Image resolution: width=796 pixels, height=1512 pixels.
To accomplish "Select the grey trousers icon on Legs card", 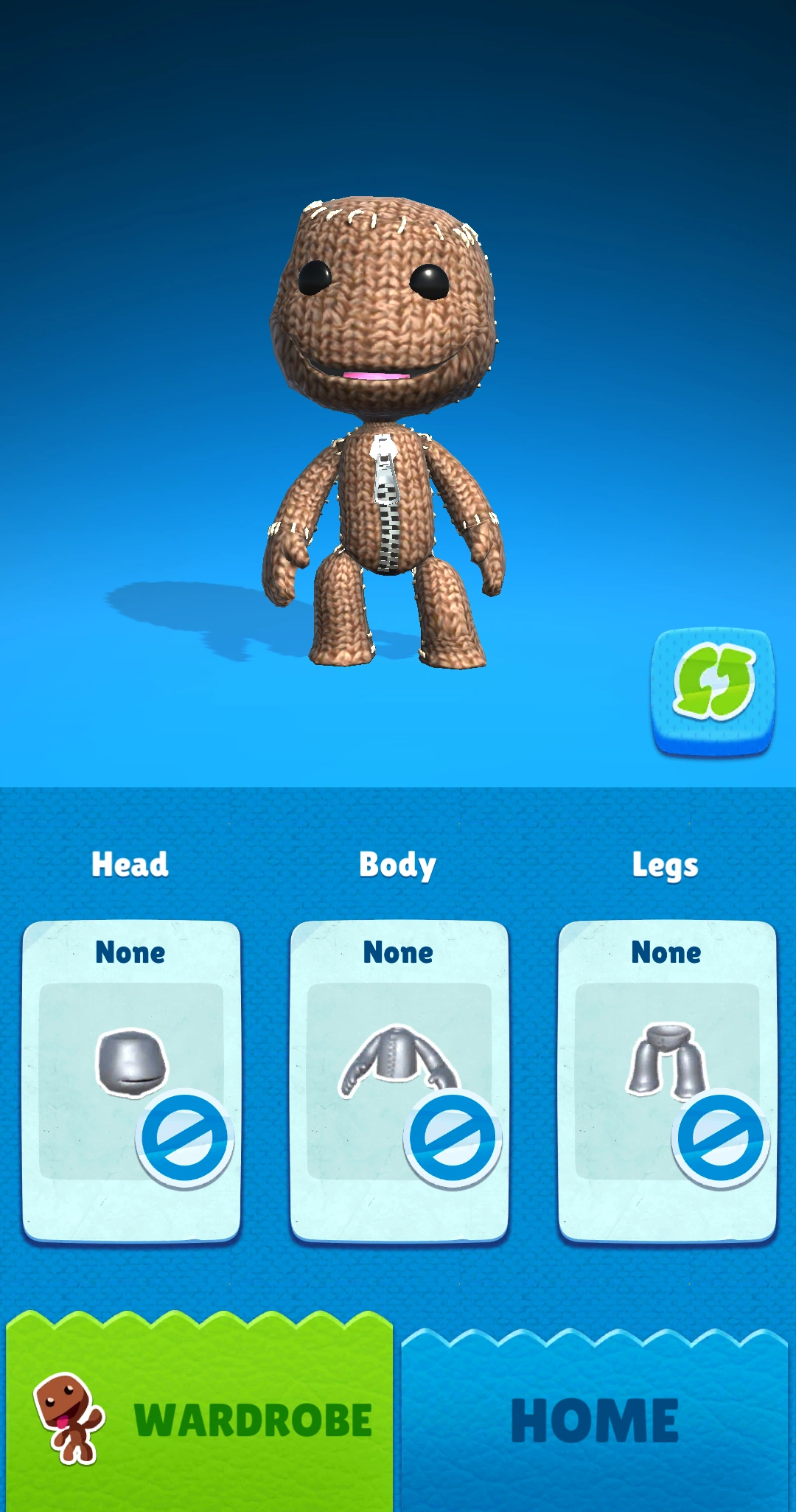I will 666,1062.
